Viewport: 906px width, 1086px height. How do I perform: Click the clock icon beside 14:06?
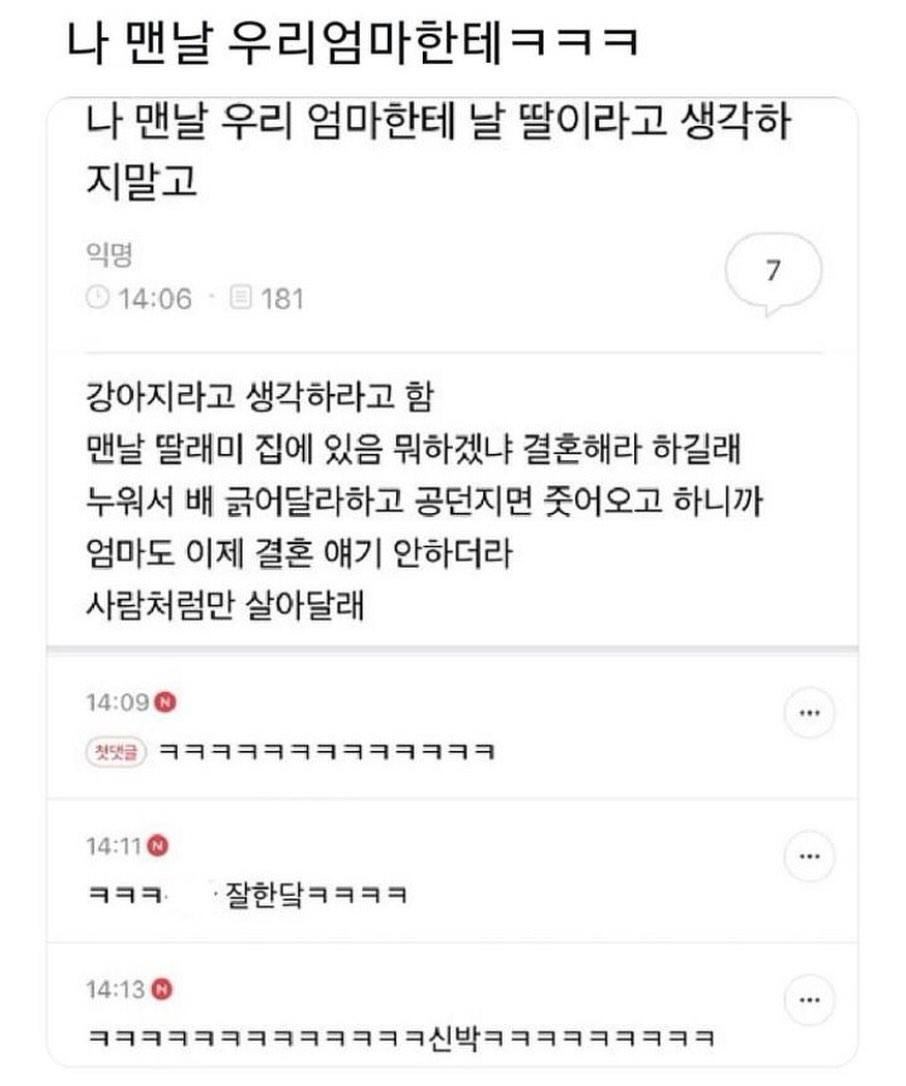click(97, 296)
